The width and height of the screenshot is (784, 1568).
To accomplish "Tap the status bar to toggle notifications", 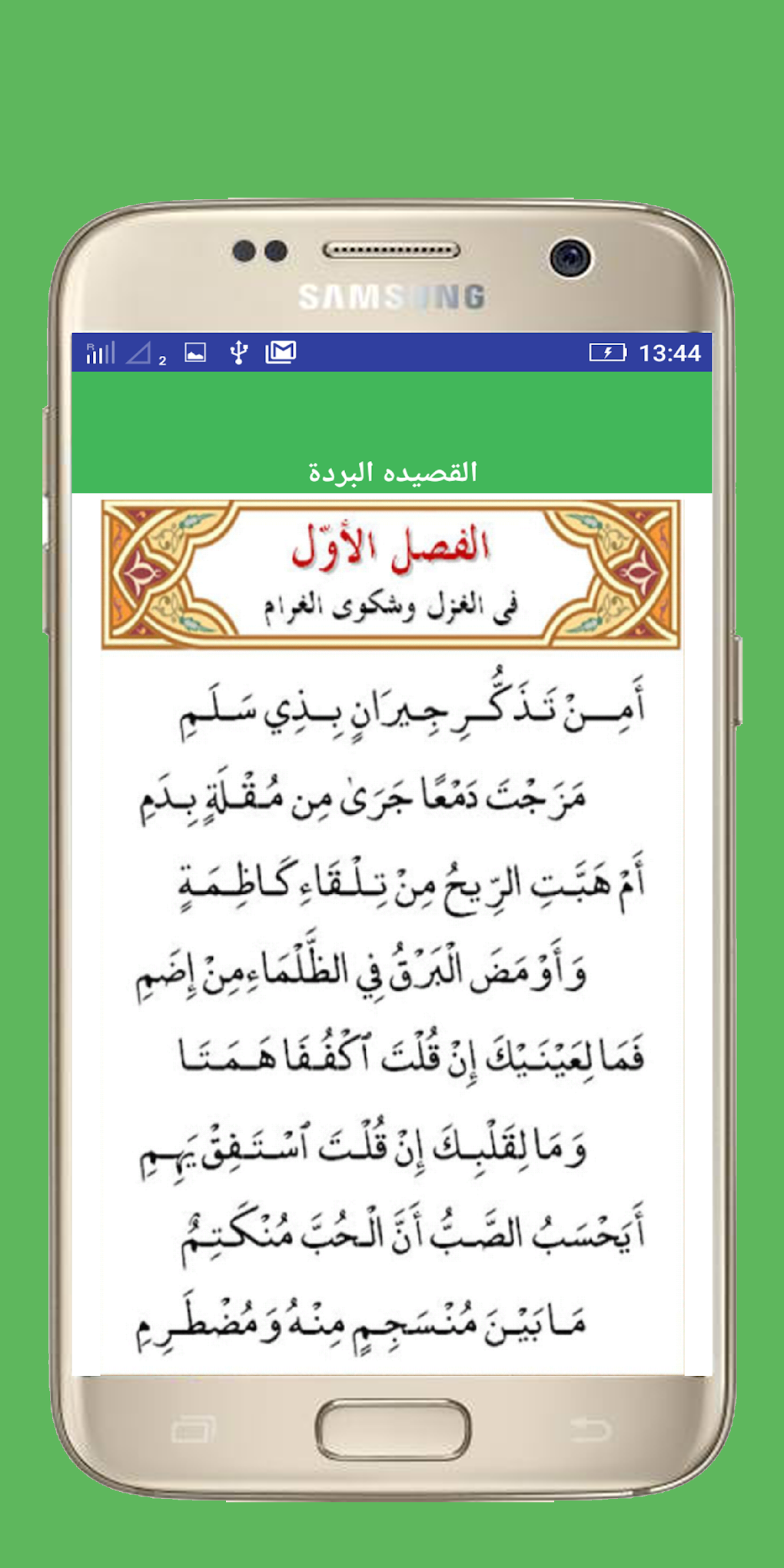I will point(423,352).
